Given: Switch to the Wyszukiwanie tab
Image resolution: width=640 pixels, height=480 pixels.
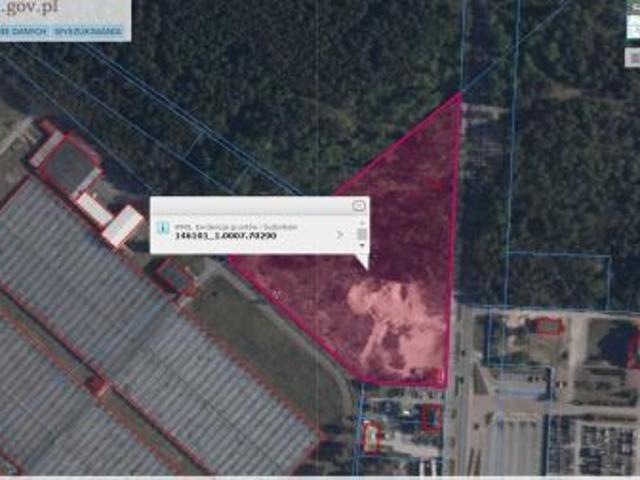Looking at the screenshot, I should point(88,32).
